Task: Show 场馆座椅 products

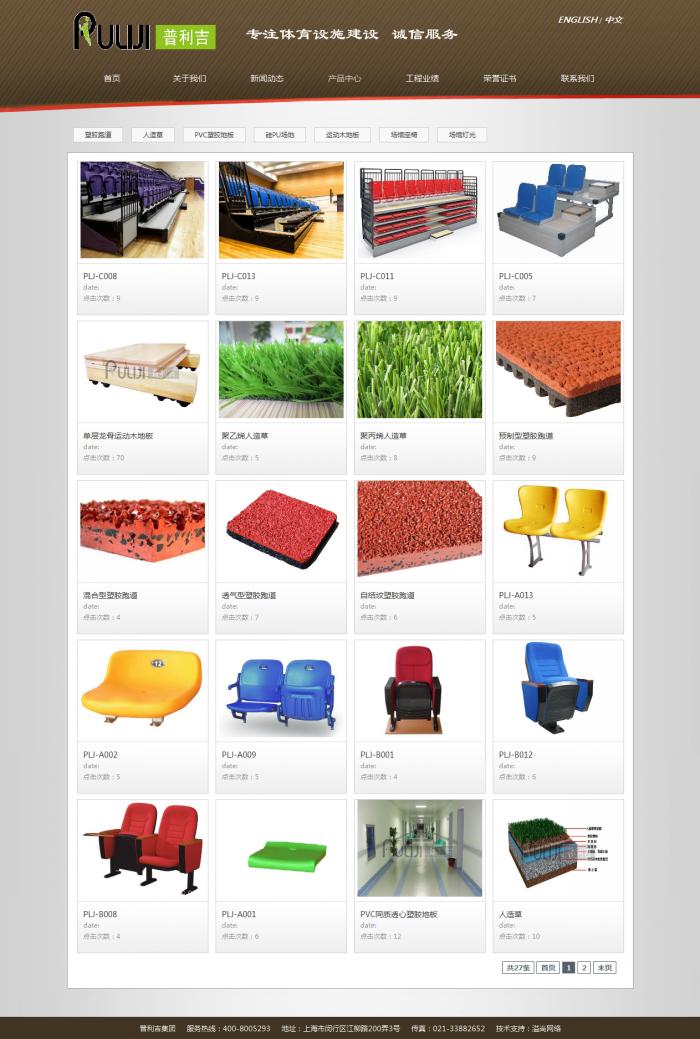Action: (x=404, y=134)
